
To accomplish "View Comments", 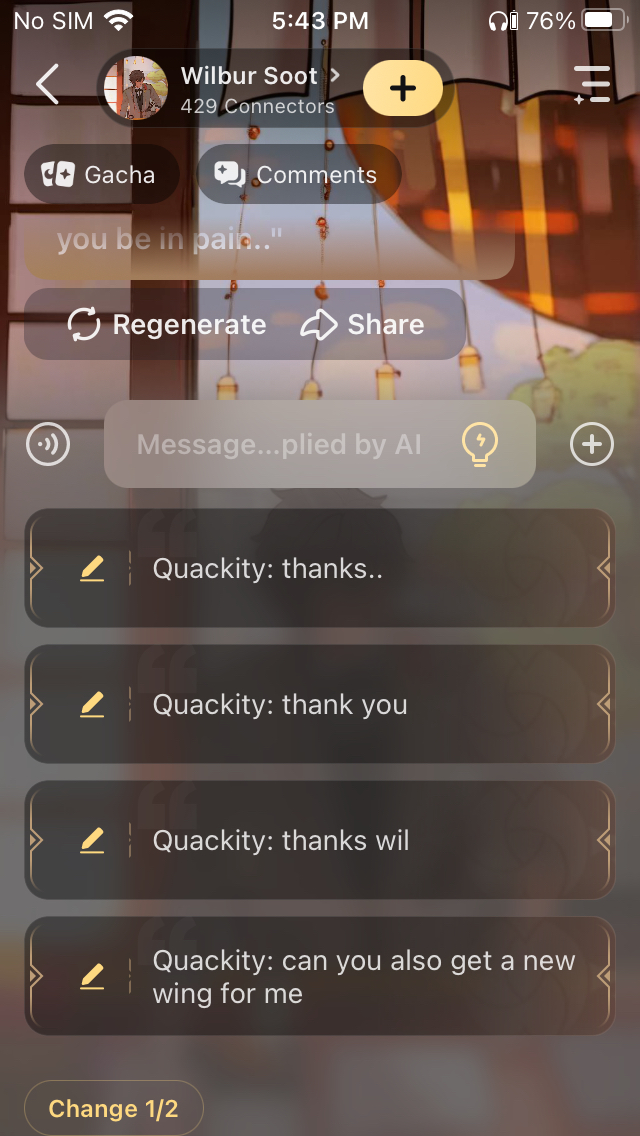I will tap(299, 175).
